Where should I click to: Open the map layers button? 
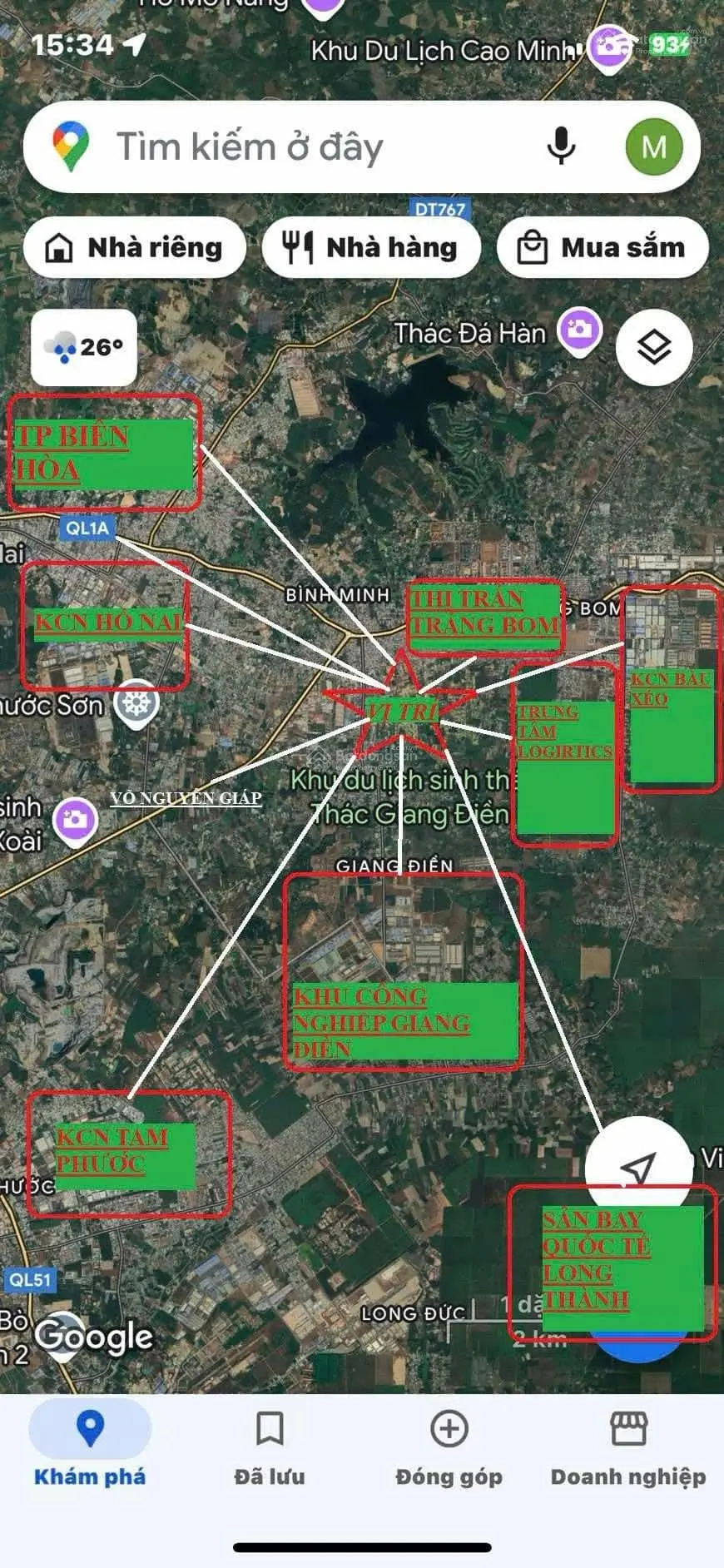point(654,347)
